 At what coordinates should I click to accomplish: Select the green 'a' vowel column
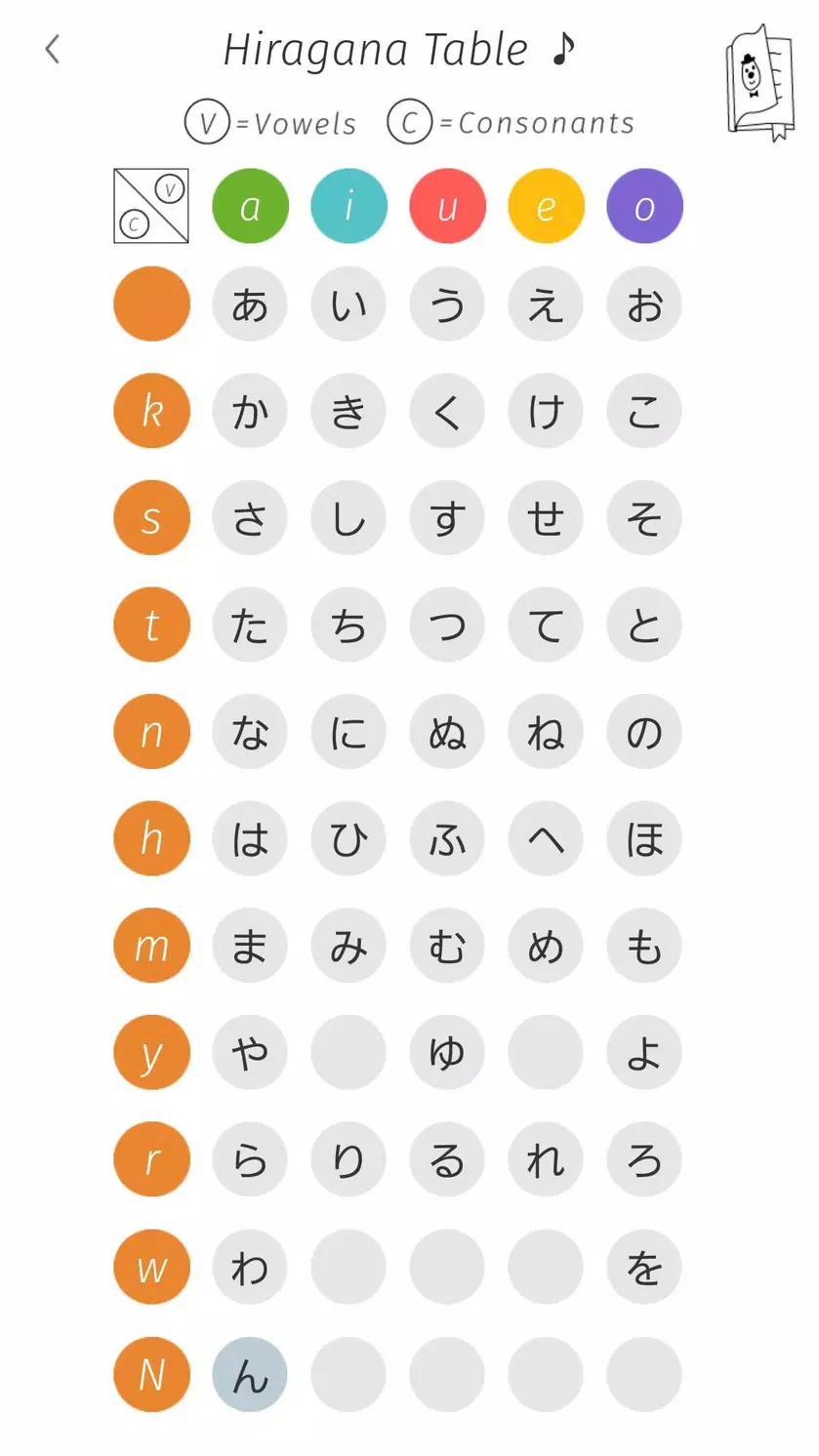250,206
